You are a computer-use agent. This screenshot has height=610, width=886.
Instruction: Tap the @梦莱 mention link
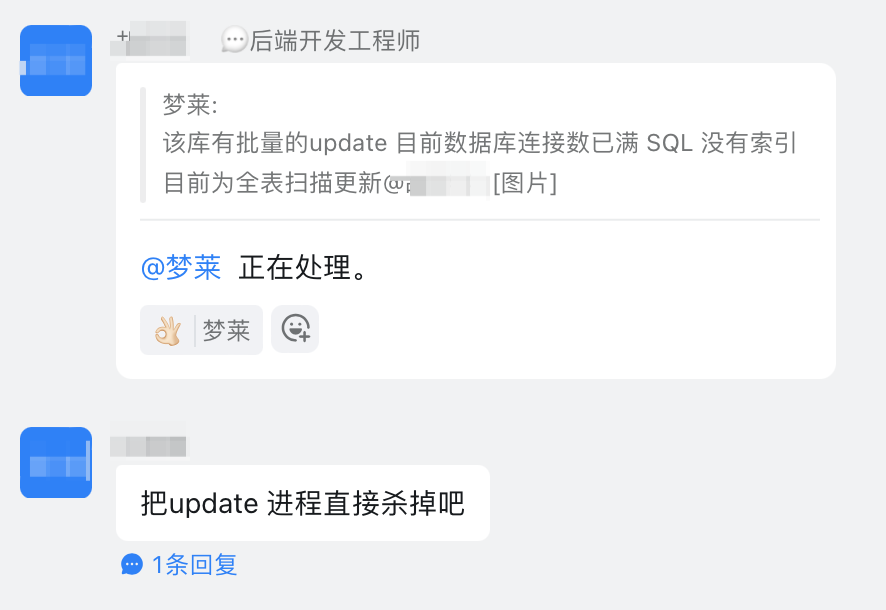[181, 267]
